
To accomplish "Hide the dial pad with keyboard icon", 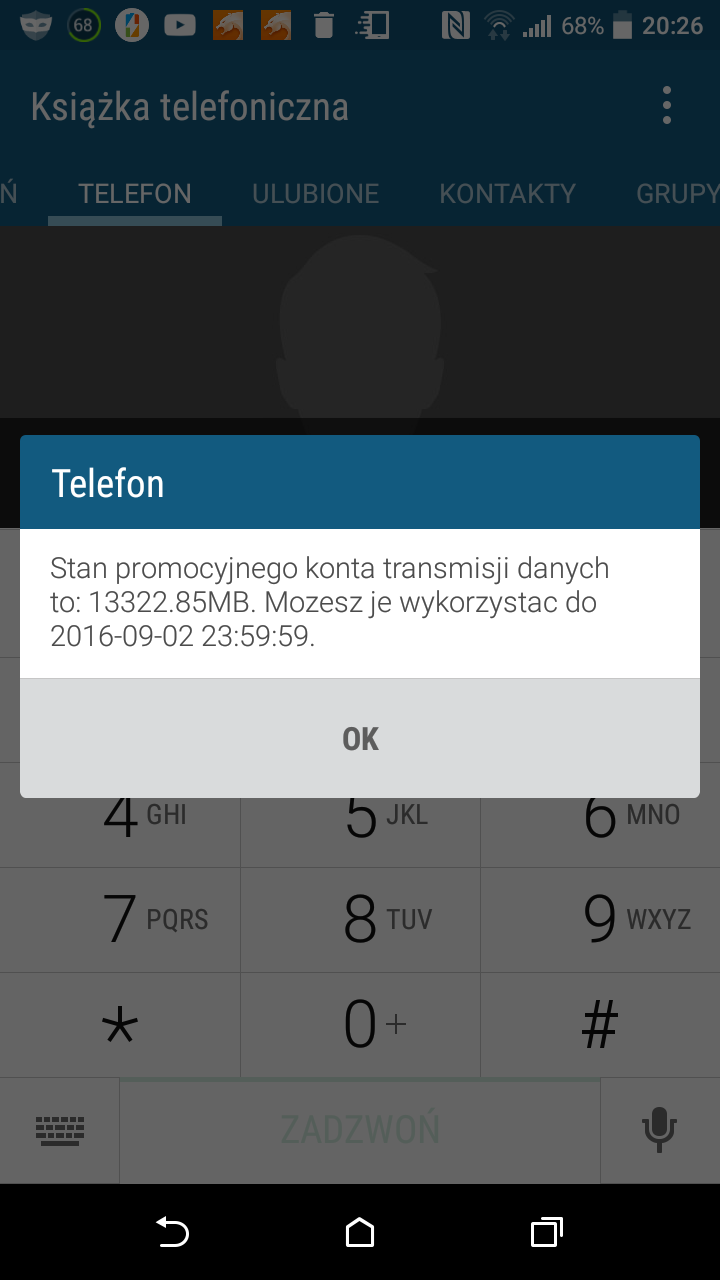I will coord(60,1130).
